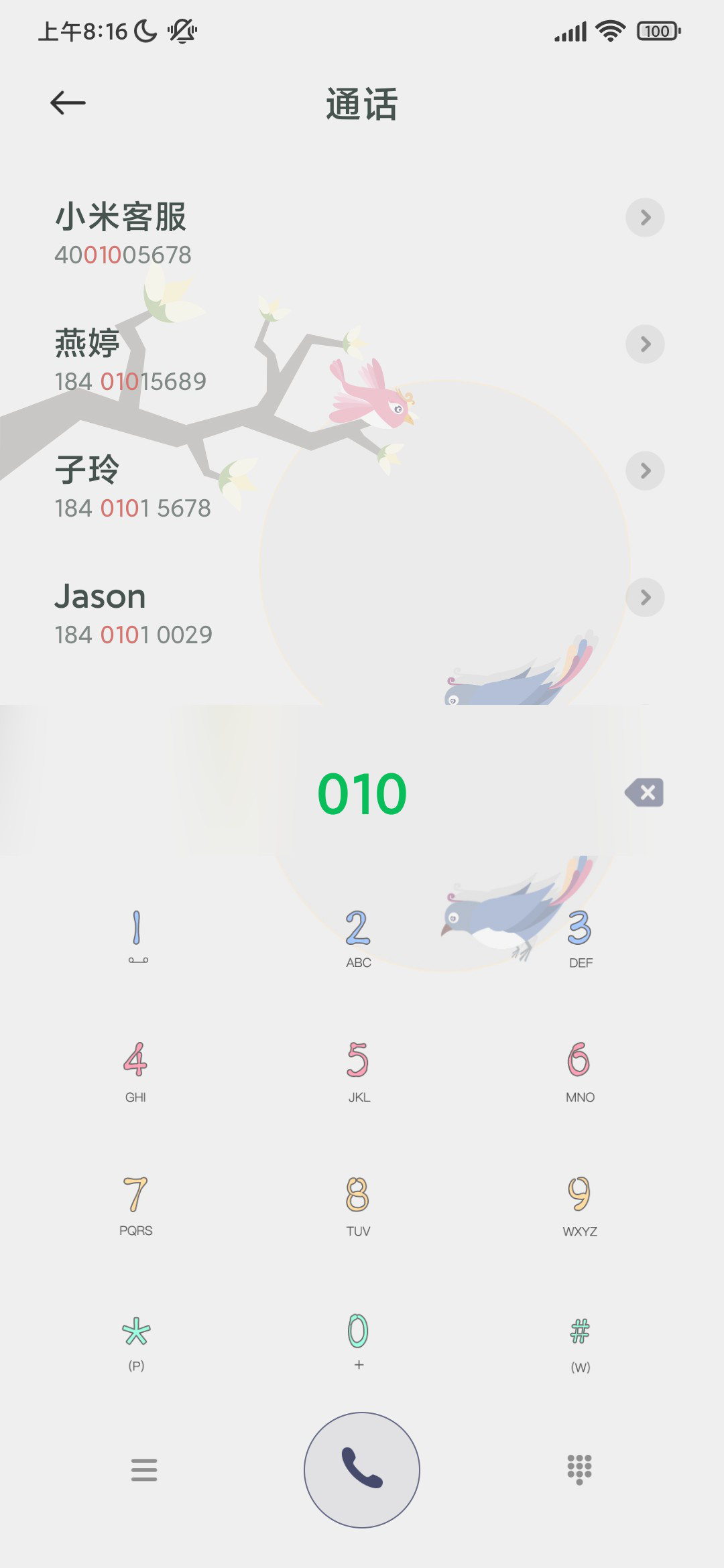This screenshot has width=724, height=1568.
Task: Tap the 8 TUV key
Action: [x=359, y=1205]
